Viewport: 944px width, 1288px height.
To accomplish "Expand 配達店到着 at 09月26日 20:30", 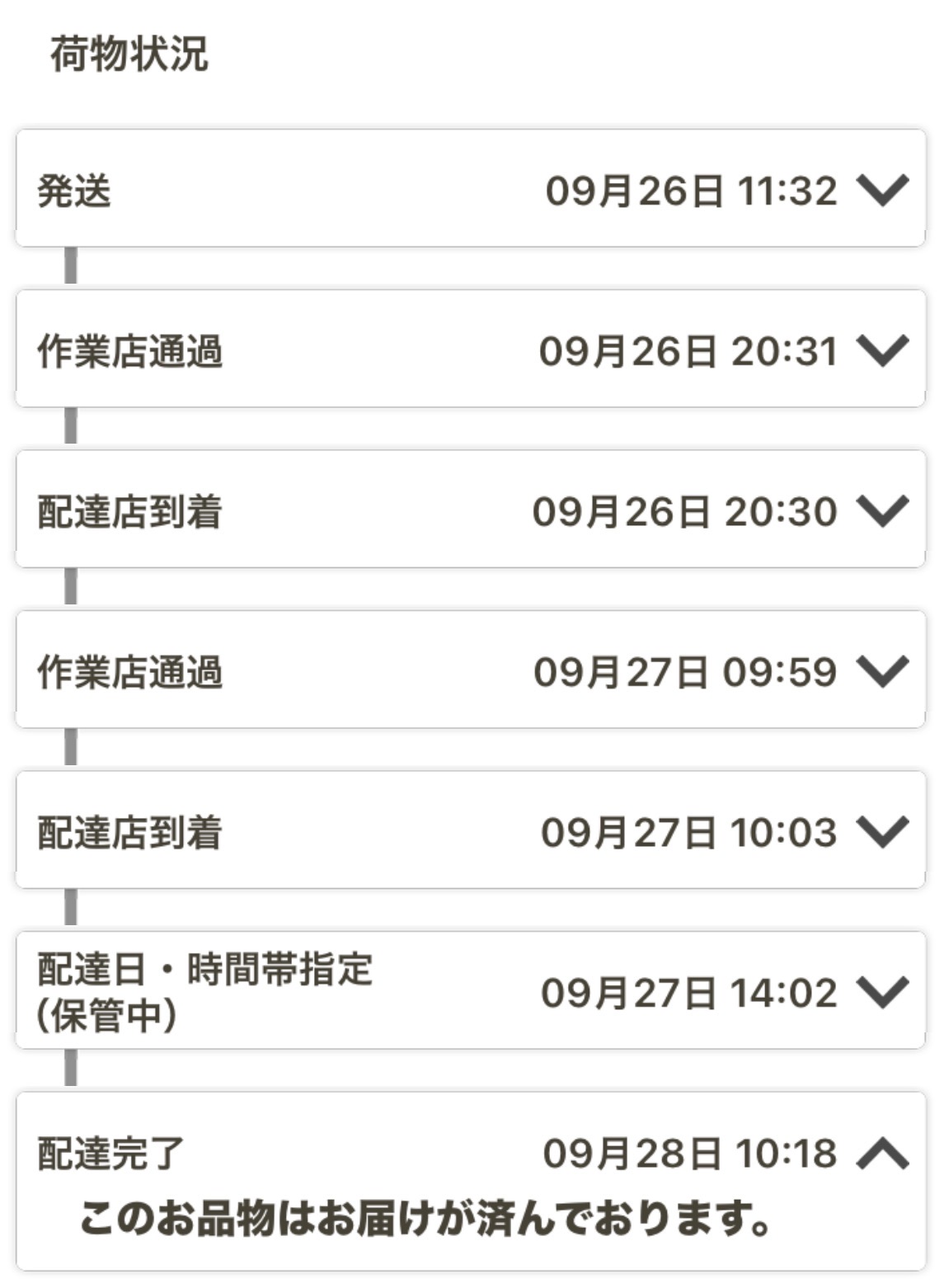I will tap(882, 511).
